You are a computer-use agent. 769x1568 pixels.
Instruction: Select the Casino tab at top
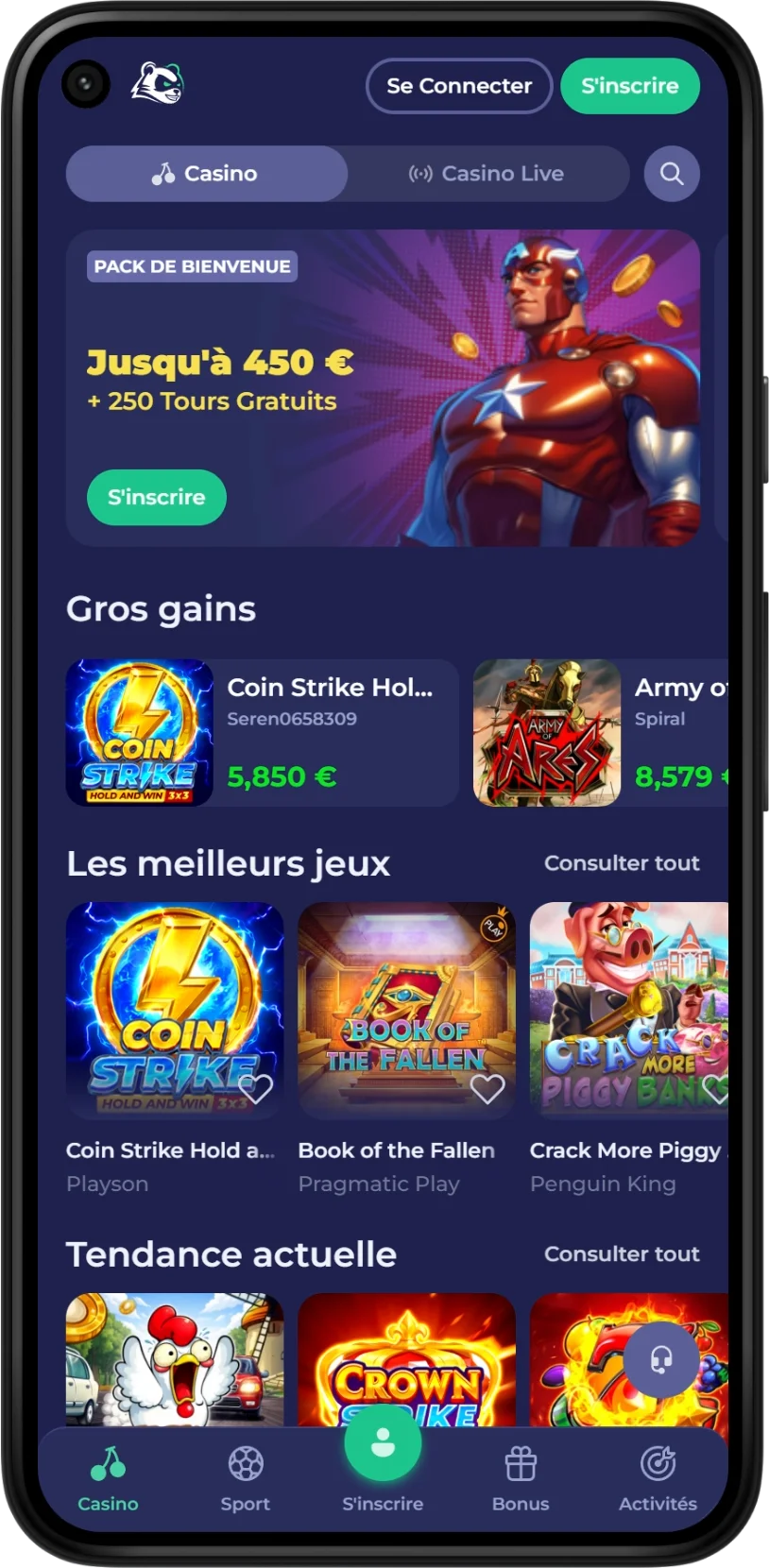point(206,174)
